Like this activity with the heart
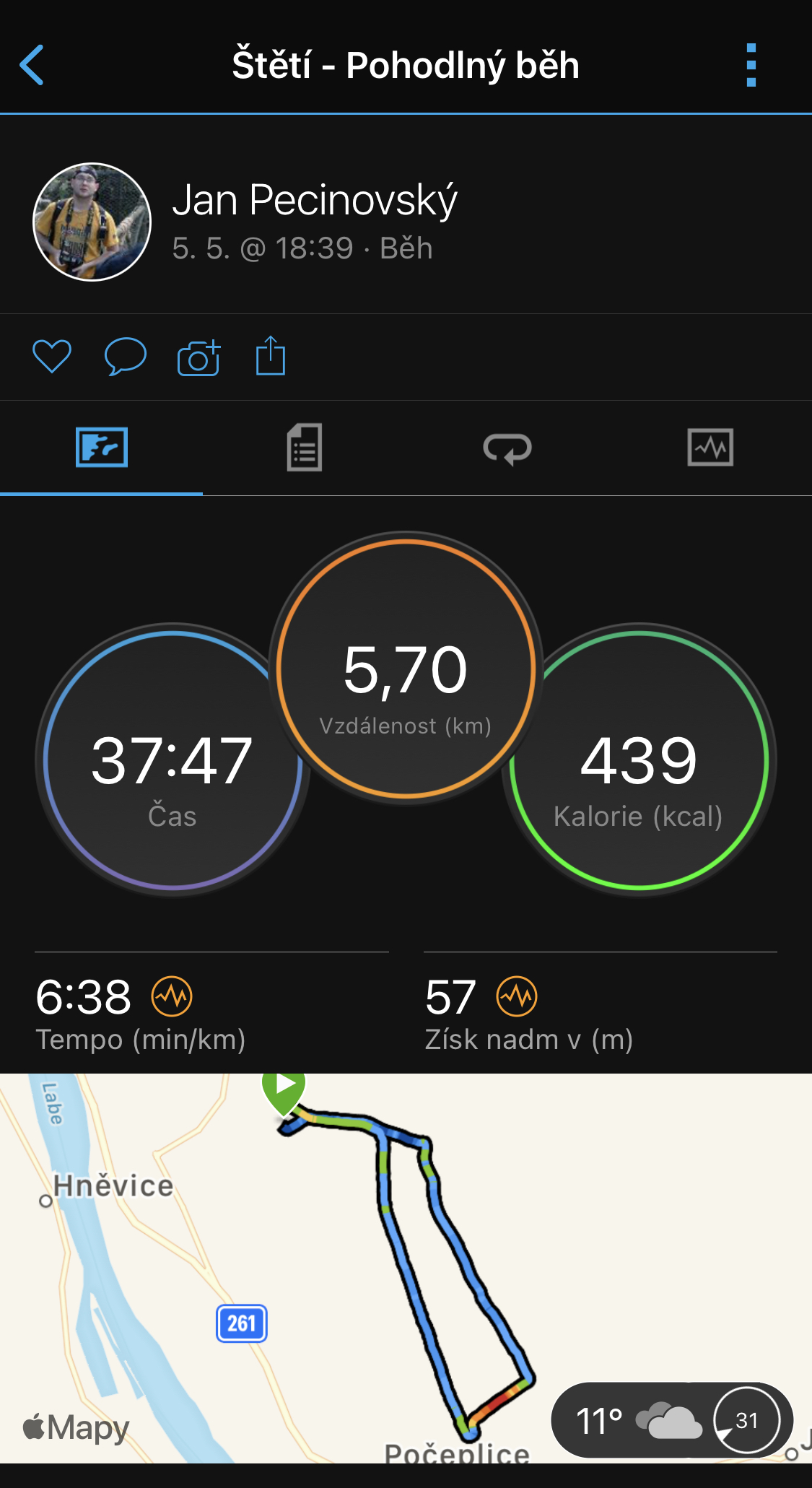This screenshot has height=1488, width=812. (x=52, y=356)
